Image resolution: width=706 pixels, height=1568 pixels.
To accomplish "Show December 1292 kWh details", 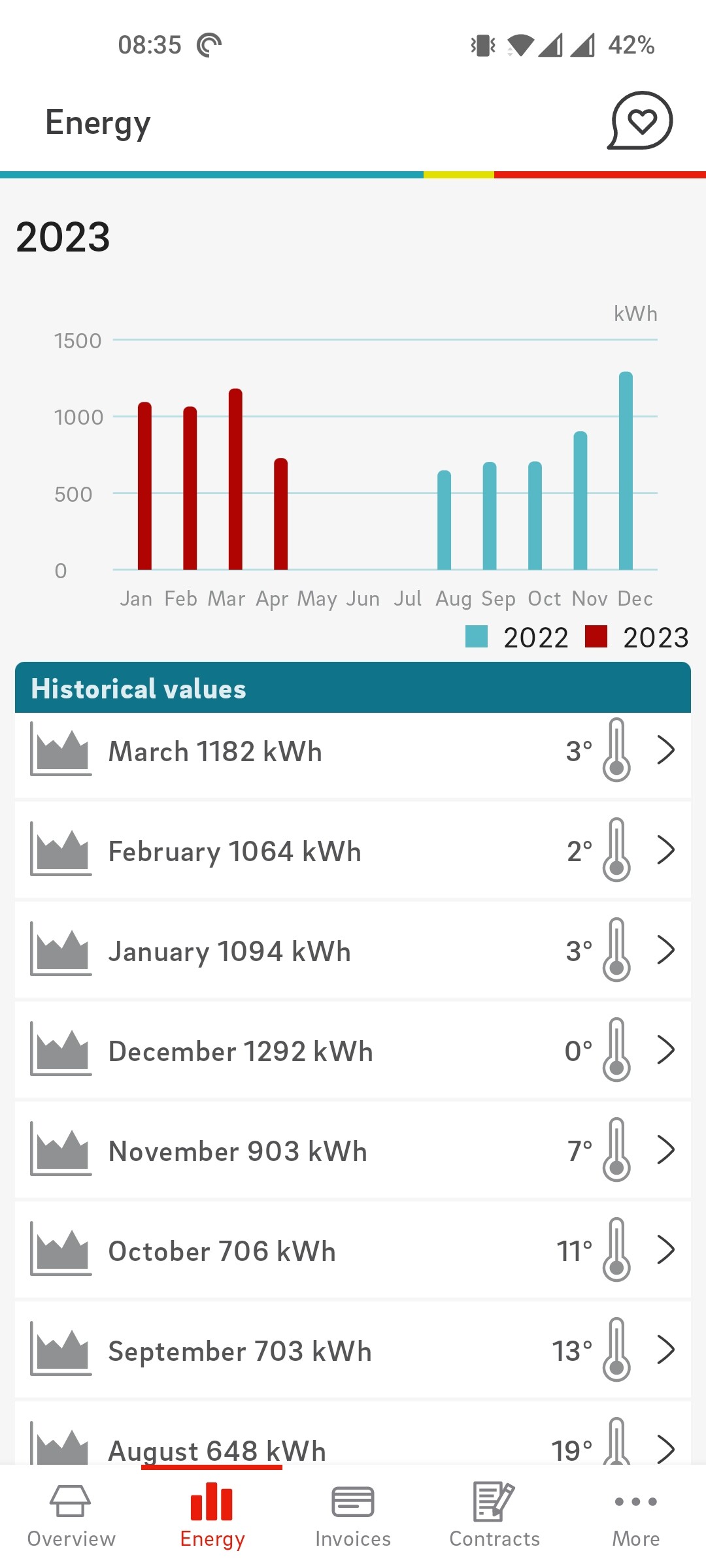I will (x=353, y=1051).
